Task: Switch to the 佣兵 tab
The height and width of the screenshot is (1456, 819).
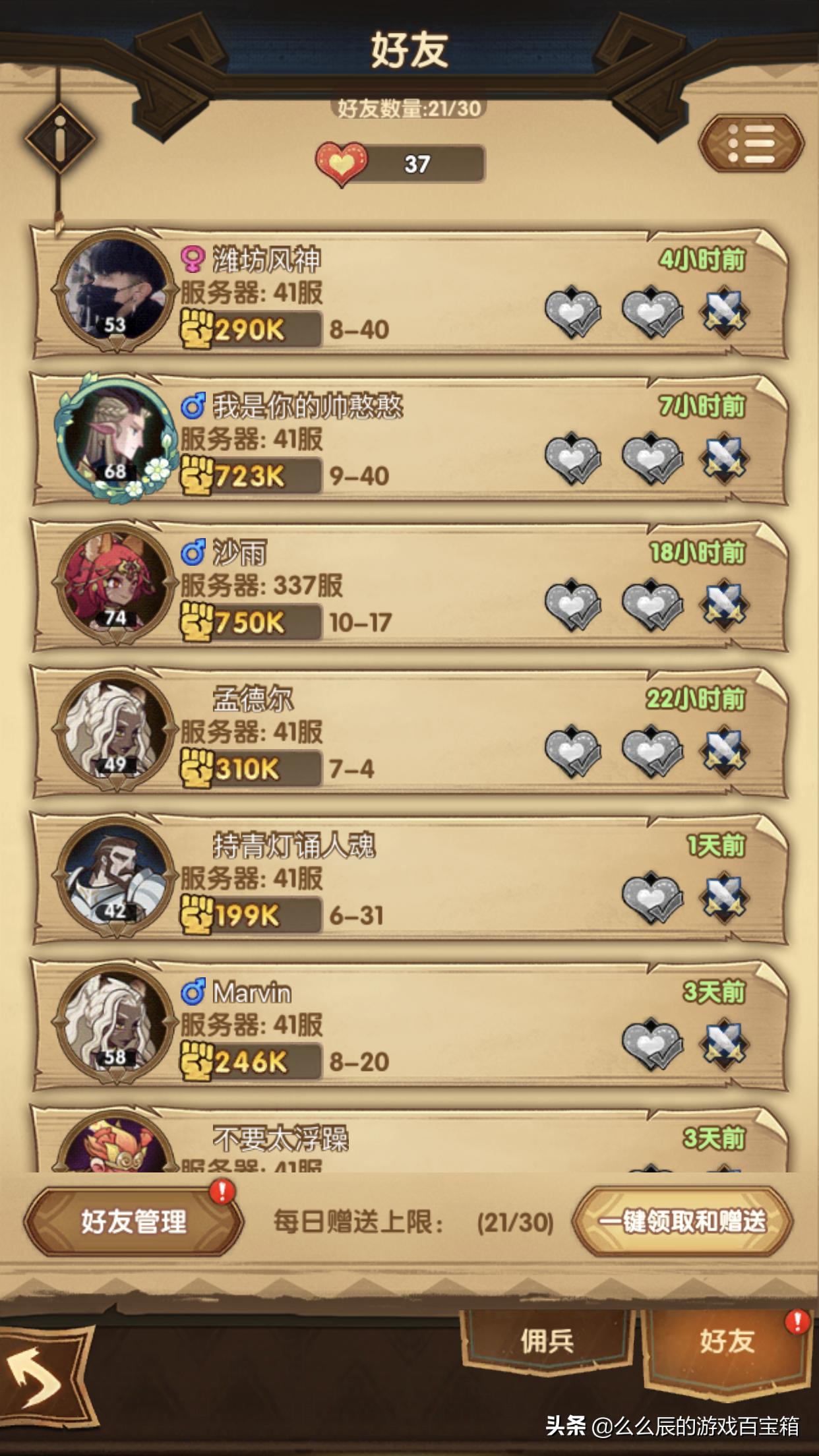Action: point(547,1341)
